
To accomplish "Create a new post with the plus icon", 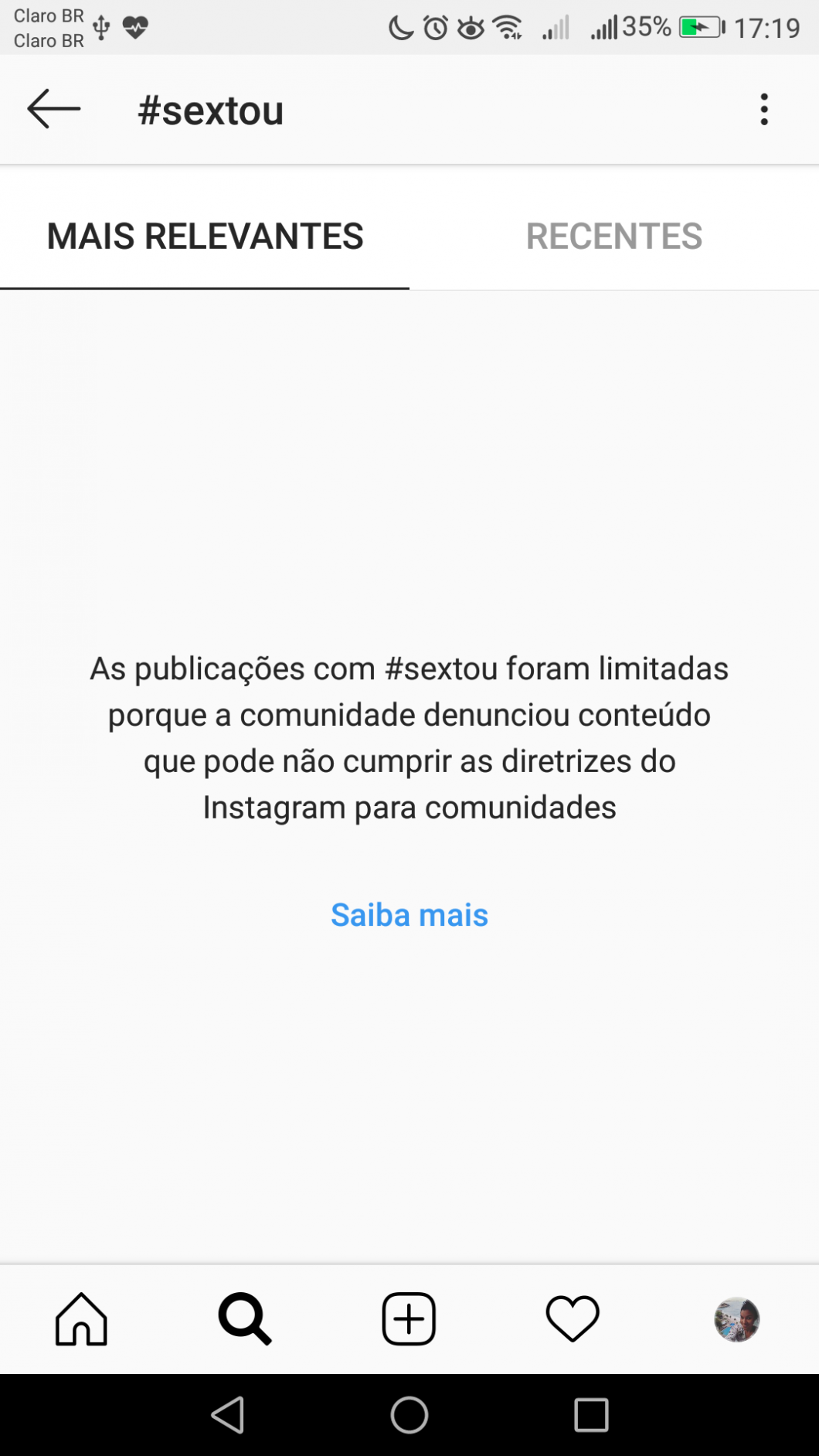I will (409, 1319).
